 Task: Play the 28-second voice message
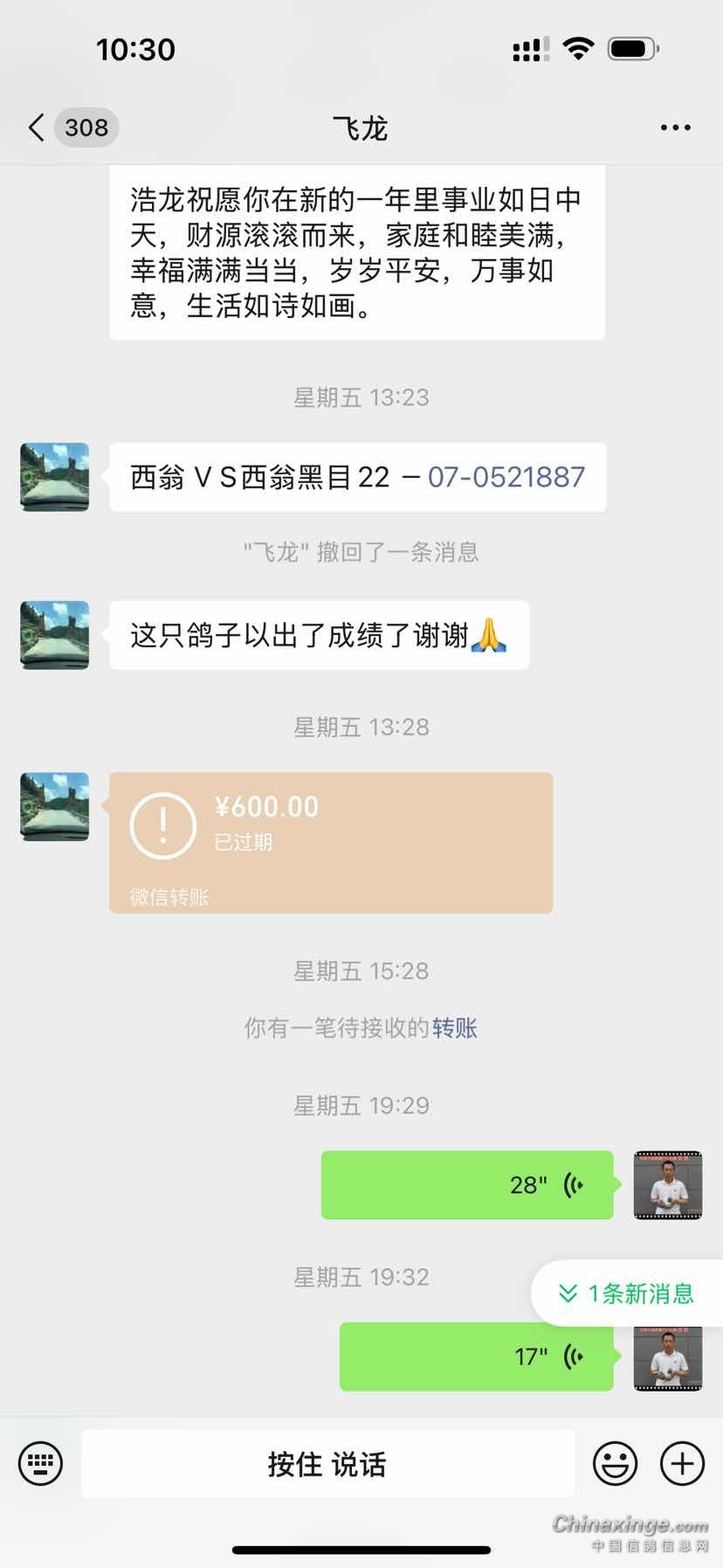(x=466, y=1185)
